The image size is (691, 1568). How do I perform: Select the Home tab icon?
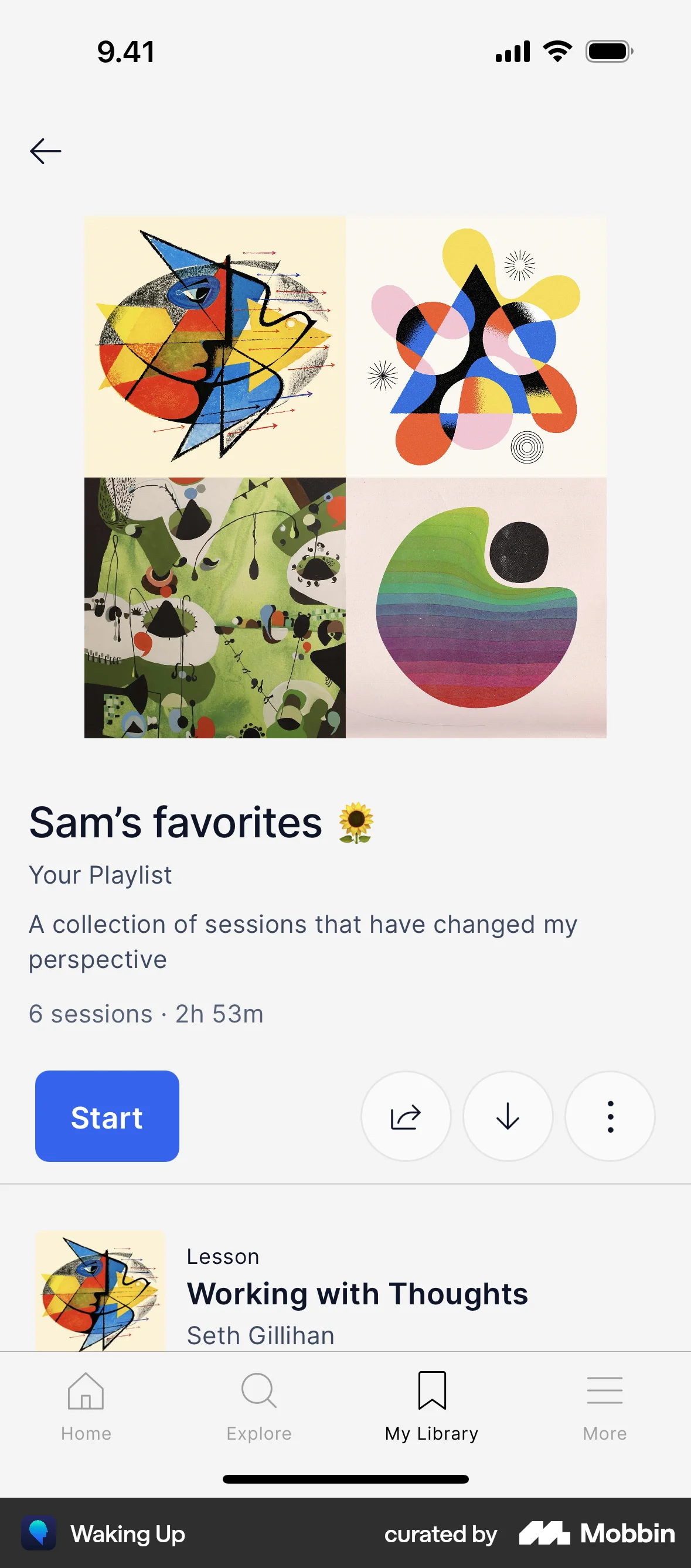click(86, 1392)
